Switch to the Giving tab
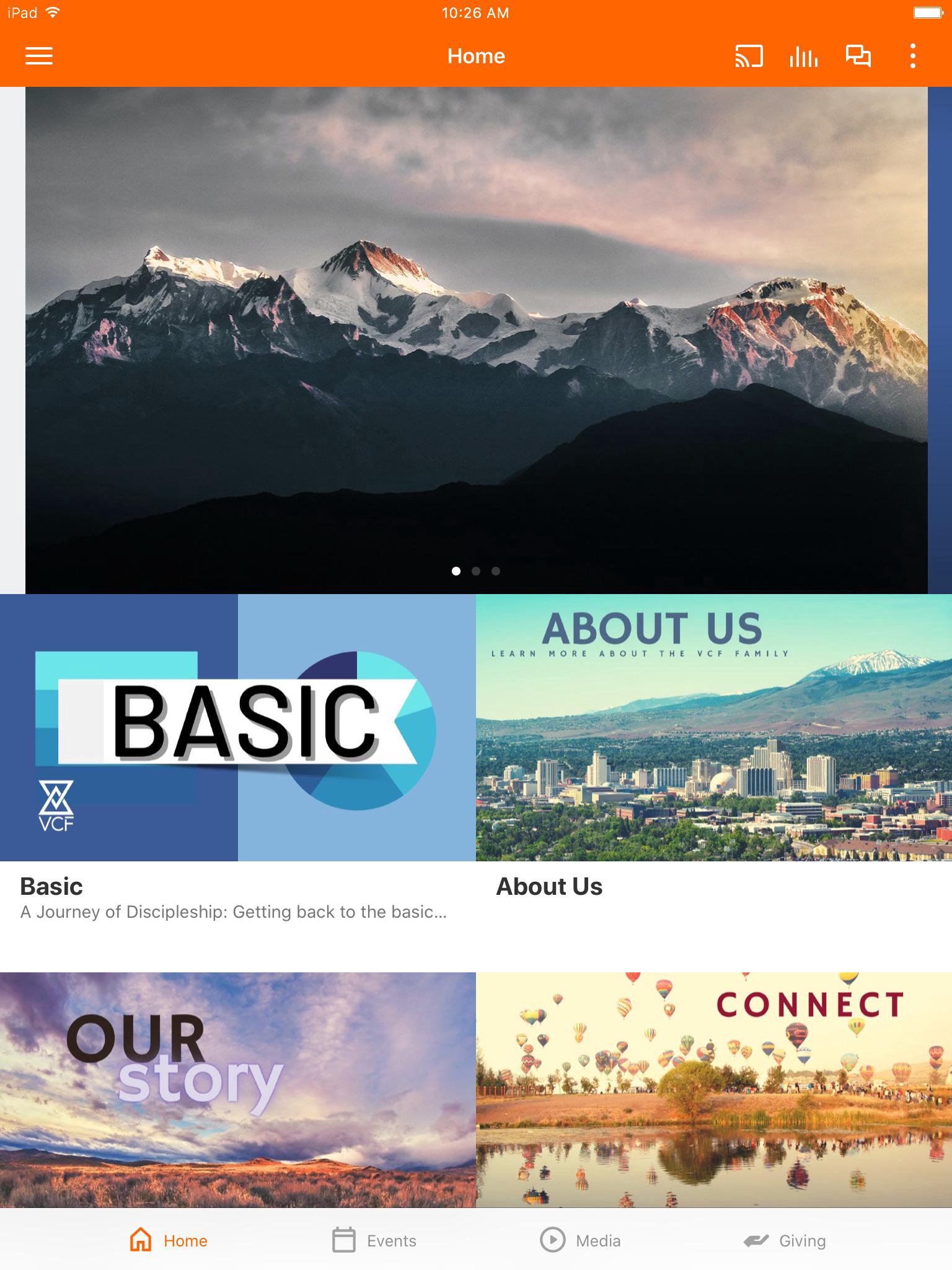This screenshot has height=1270, width=952. point(785,1240)
